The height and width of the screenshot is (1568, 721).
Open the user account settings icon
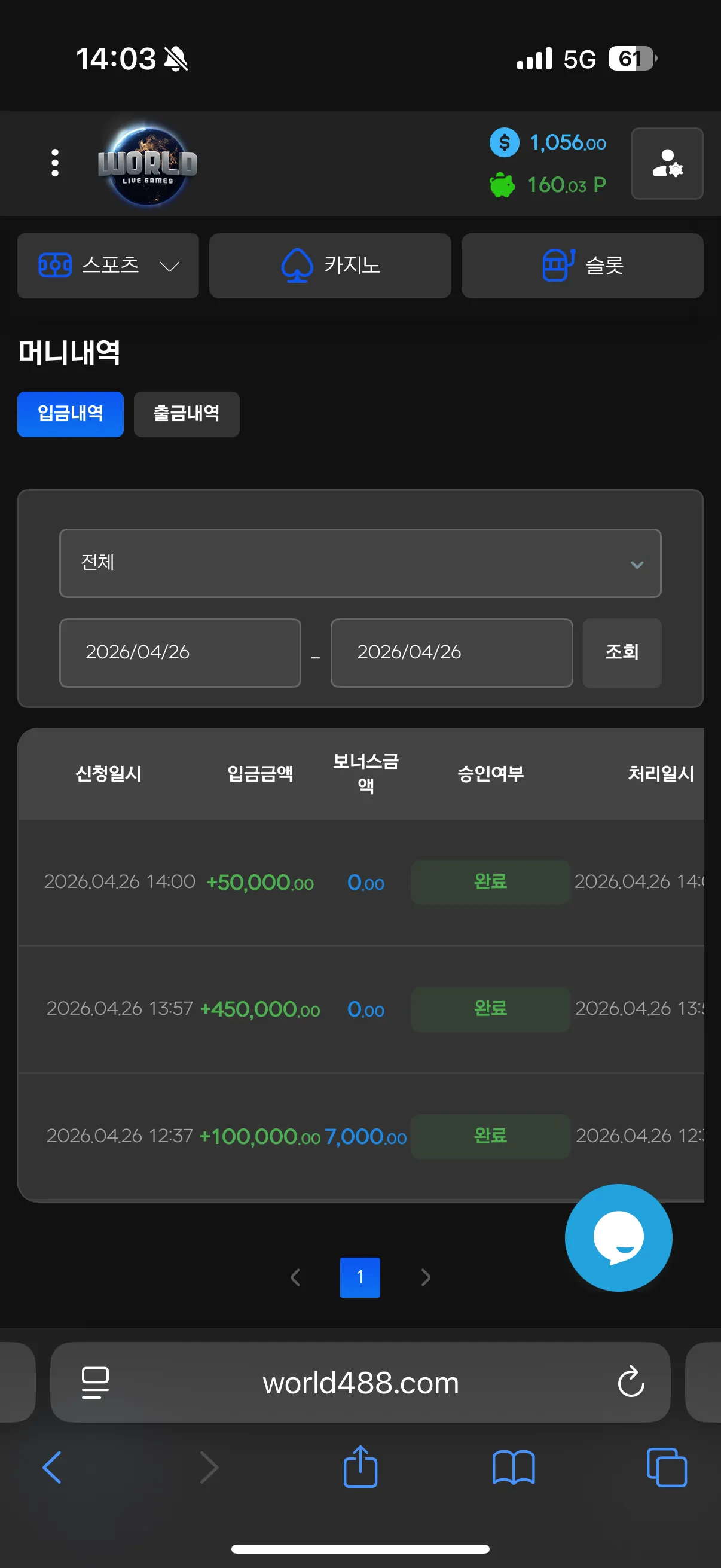point(667,163)
